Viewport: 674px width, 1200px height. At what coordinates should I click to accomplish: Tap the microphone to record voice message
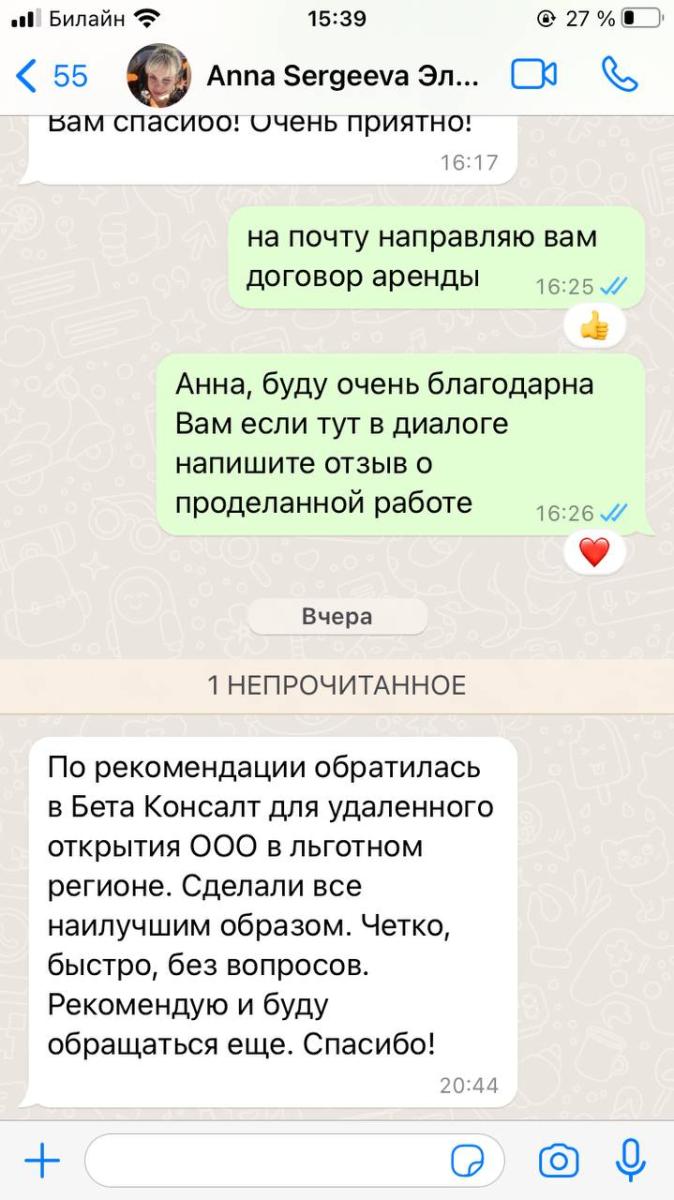click(630, 1160)
